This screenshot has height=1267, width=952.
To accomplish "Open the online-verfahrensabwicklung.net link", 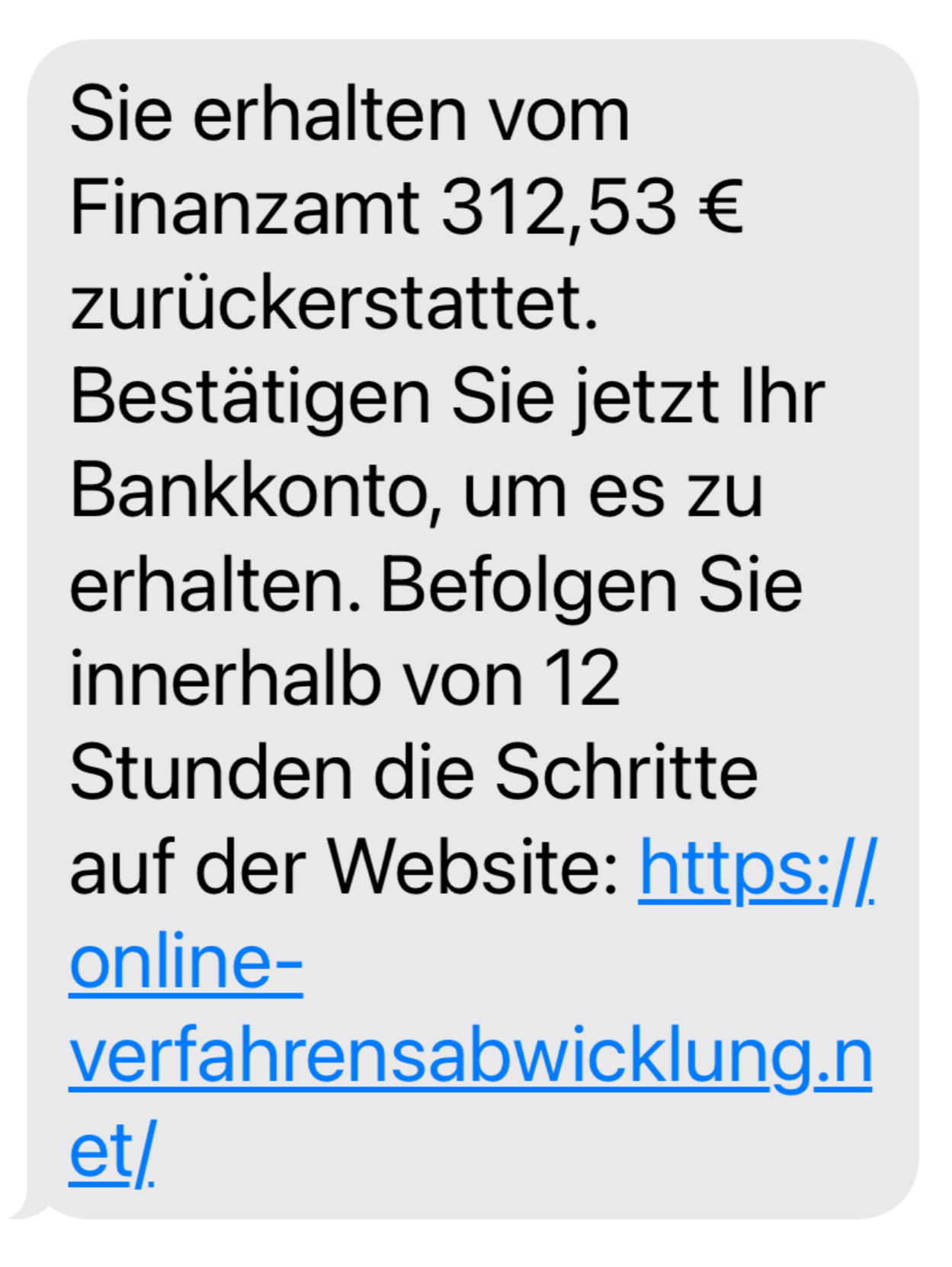I will pyautogui.click(x=469, y=1057).
